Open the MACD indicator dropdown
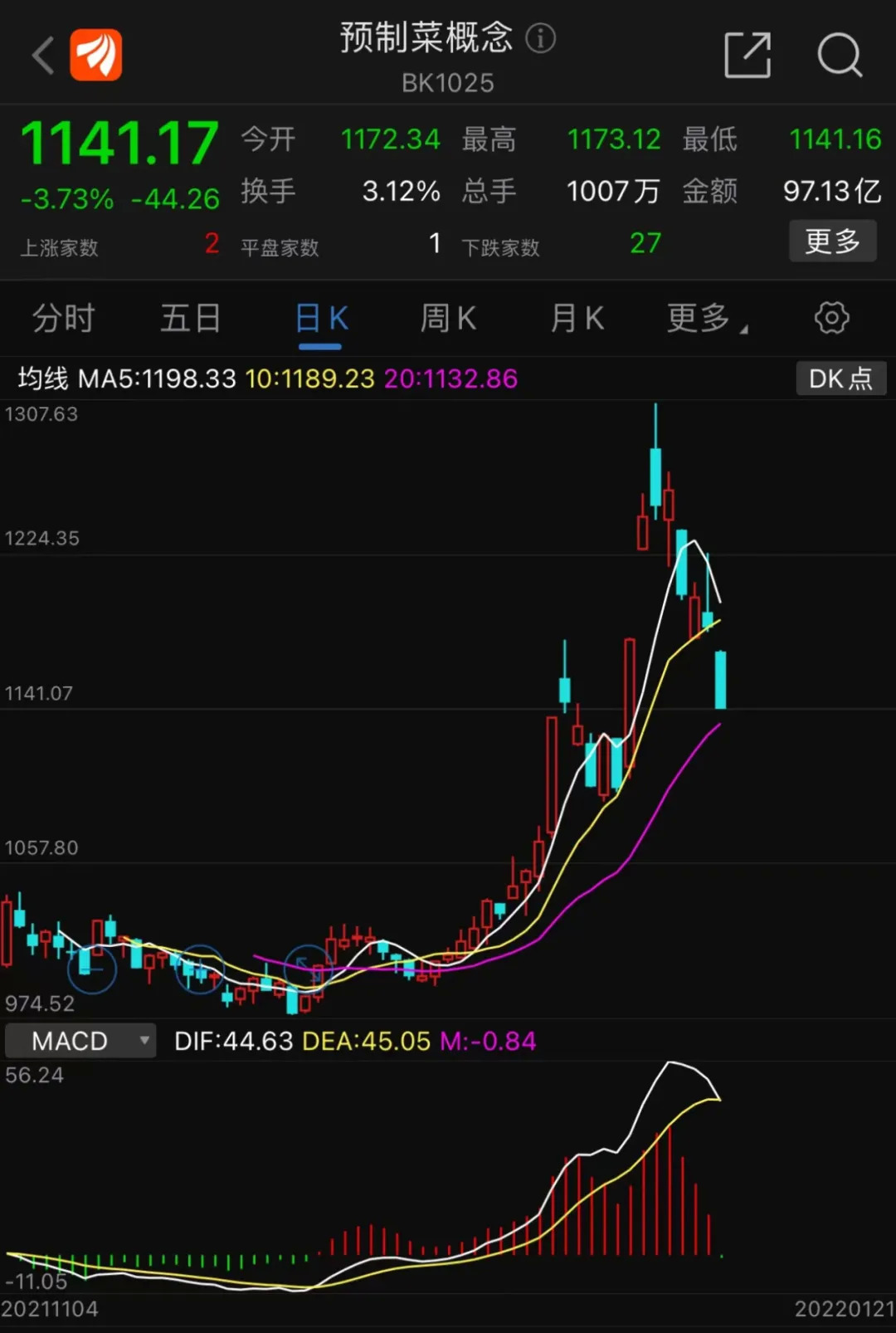Image resolution: width=896 pixels, height=1333 pixels. click(80, 1041)
